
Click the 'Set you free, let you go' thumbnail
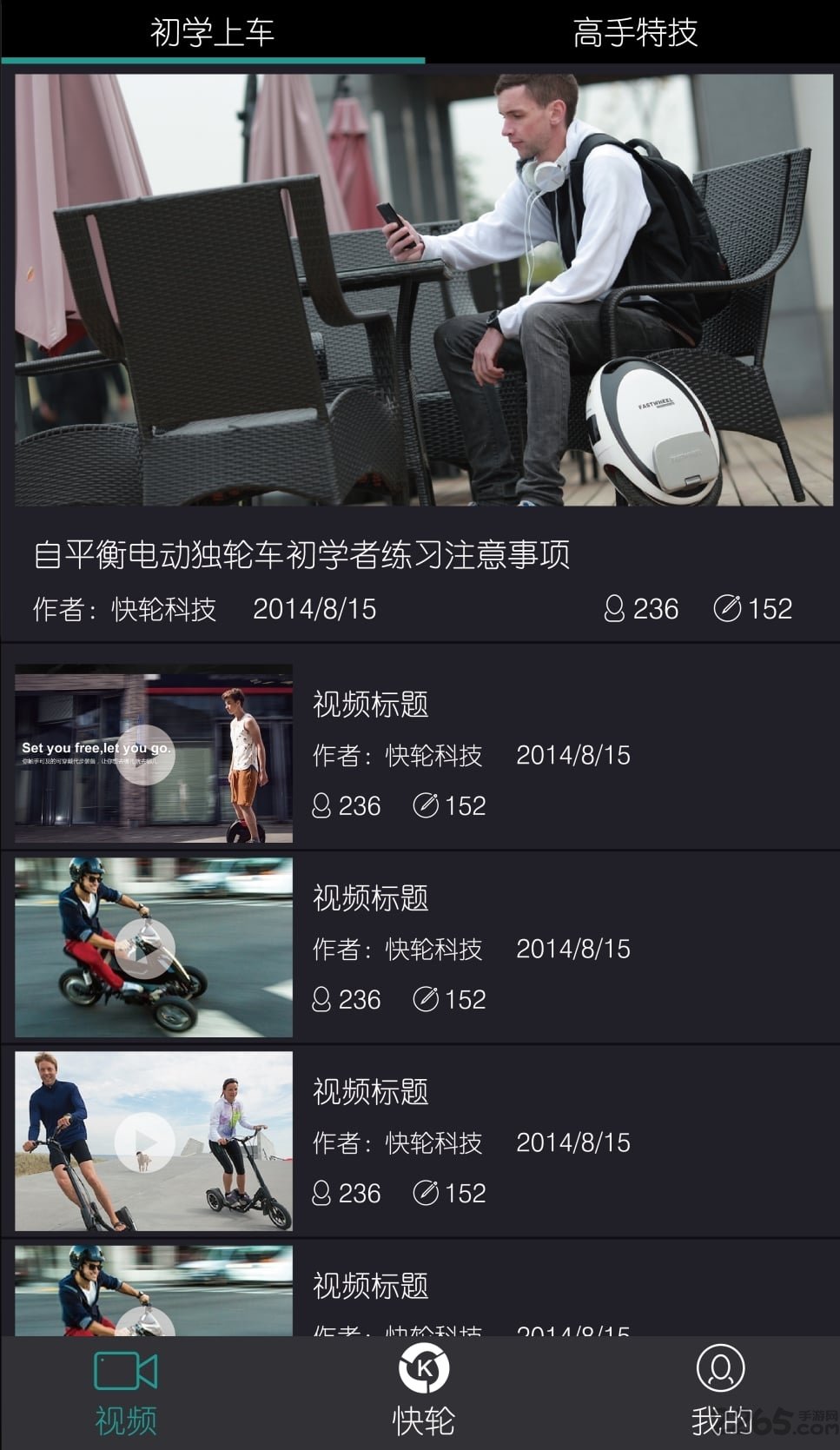point(153,752)
